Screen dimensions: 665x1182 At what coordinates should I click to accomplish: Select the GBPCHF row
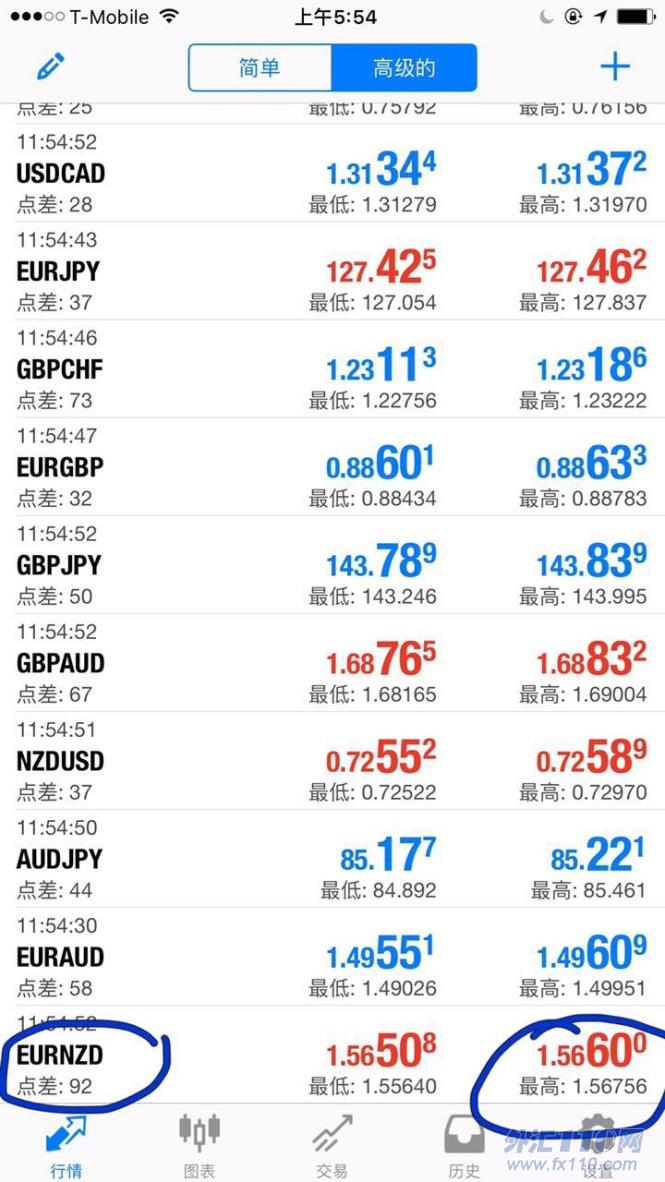coord(332,369)
